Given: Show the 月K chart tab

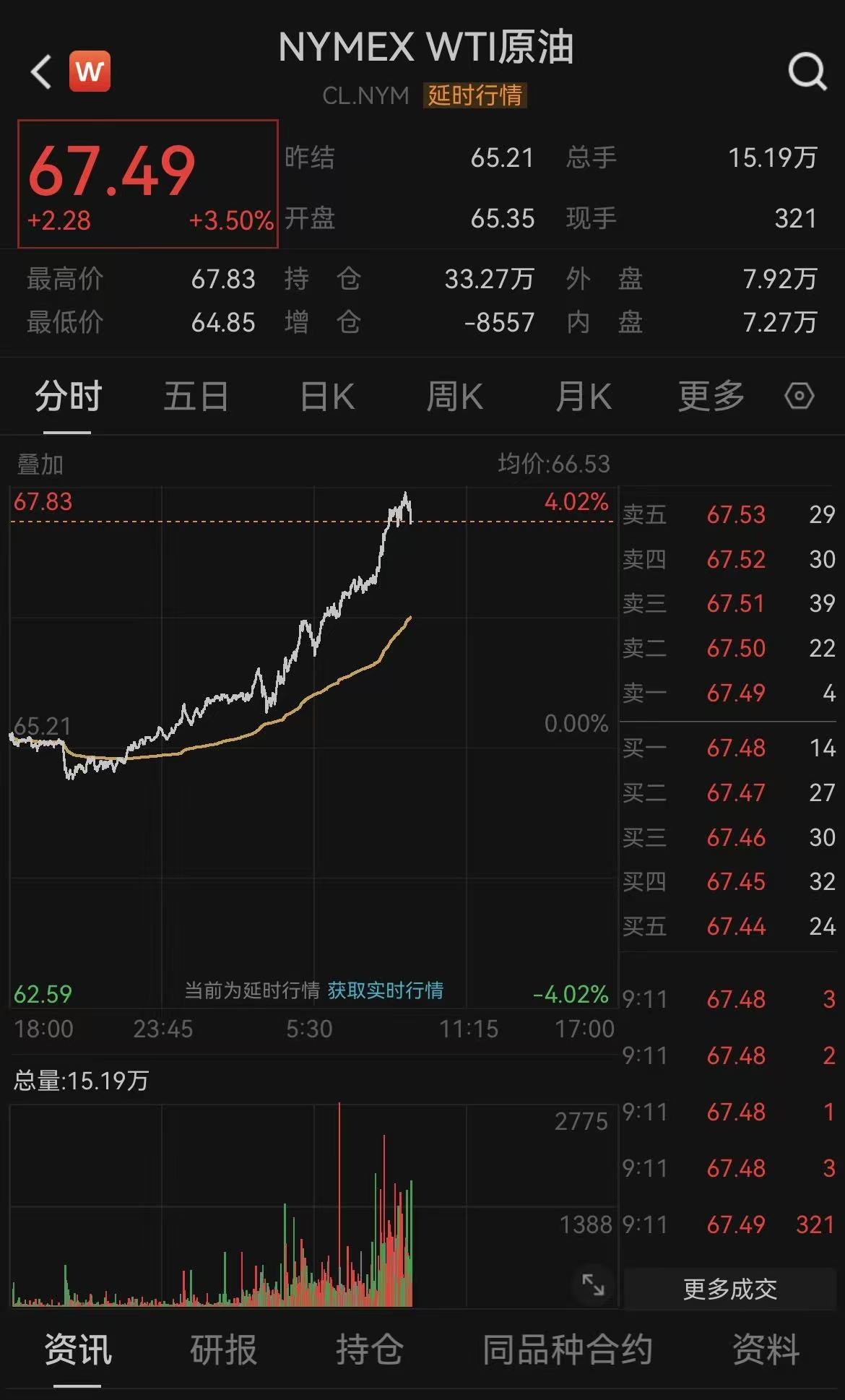Looking at the screenshot, I should [583, 397].
